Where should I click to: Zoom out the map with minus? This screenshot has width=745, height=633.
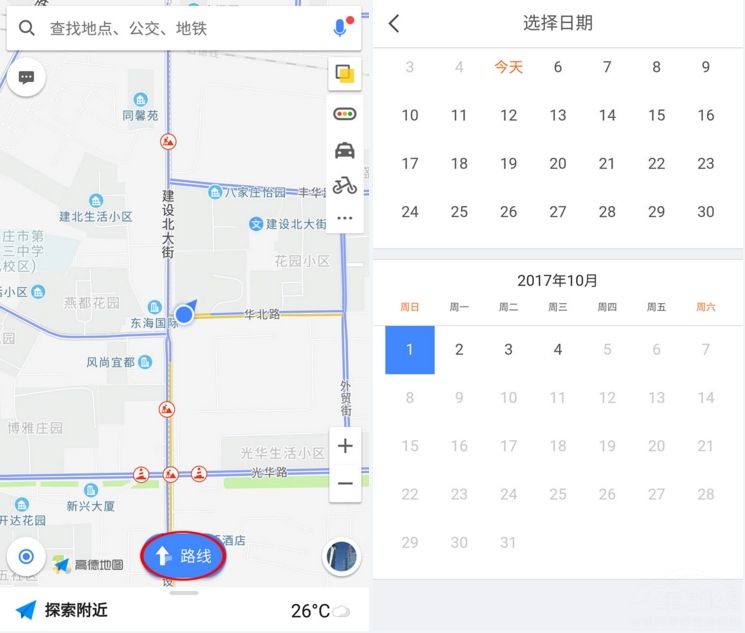(345, 483)
